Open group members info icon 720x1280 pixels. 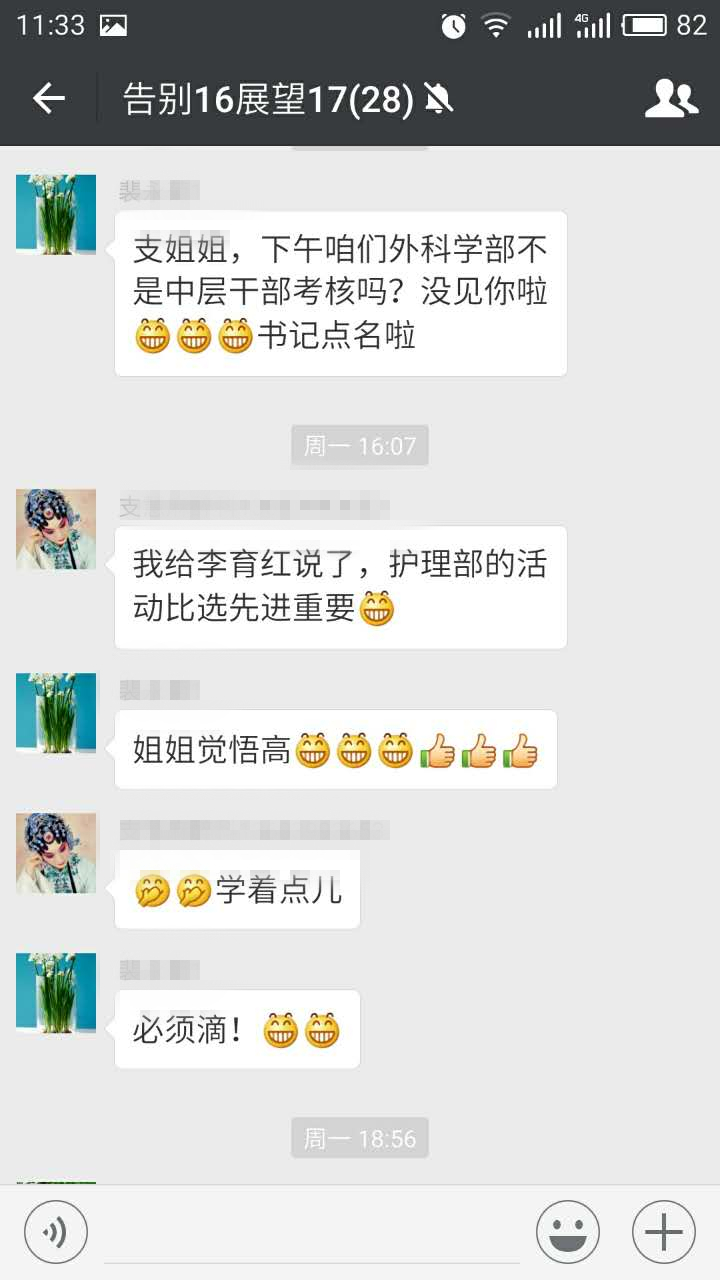click(x=670, y=98)
